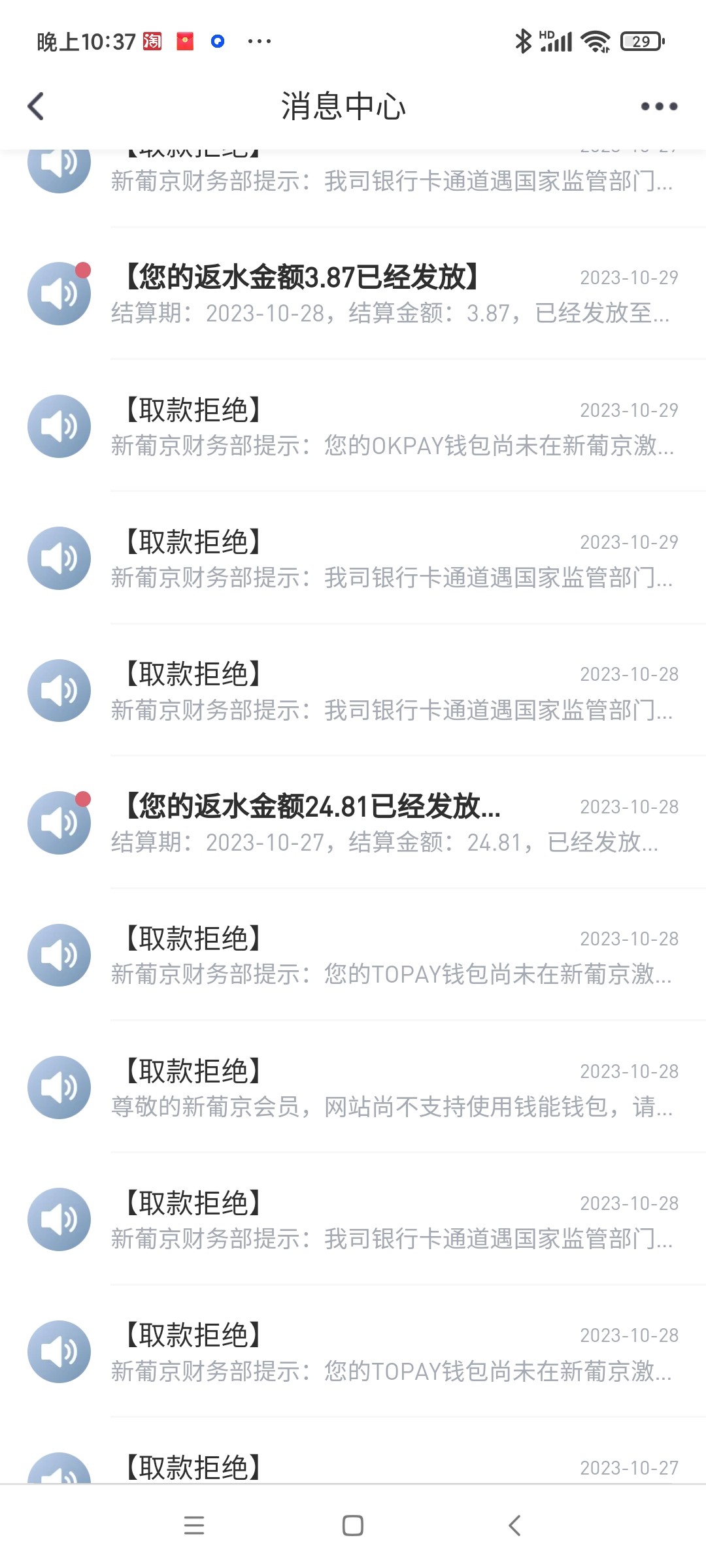The width and height of the screenshot is (706, 1568).
Task: Open the 取款拒绝 message about OKPAY钱包
Action: coord(392,427)
